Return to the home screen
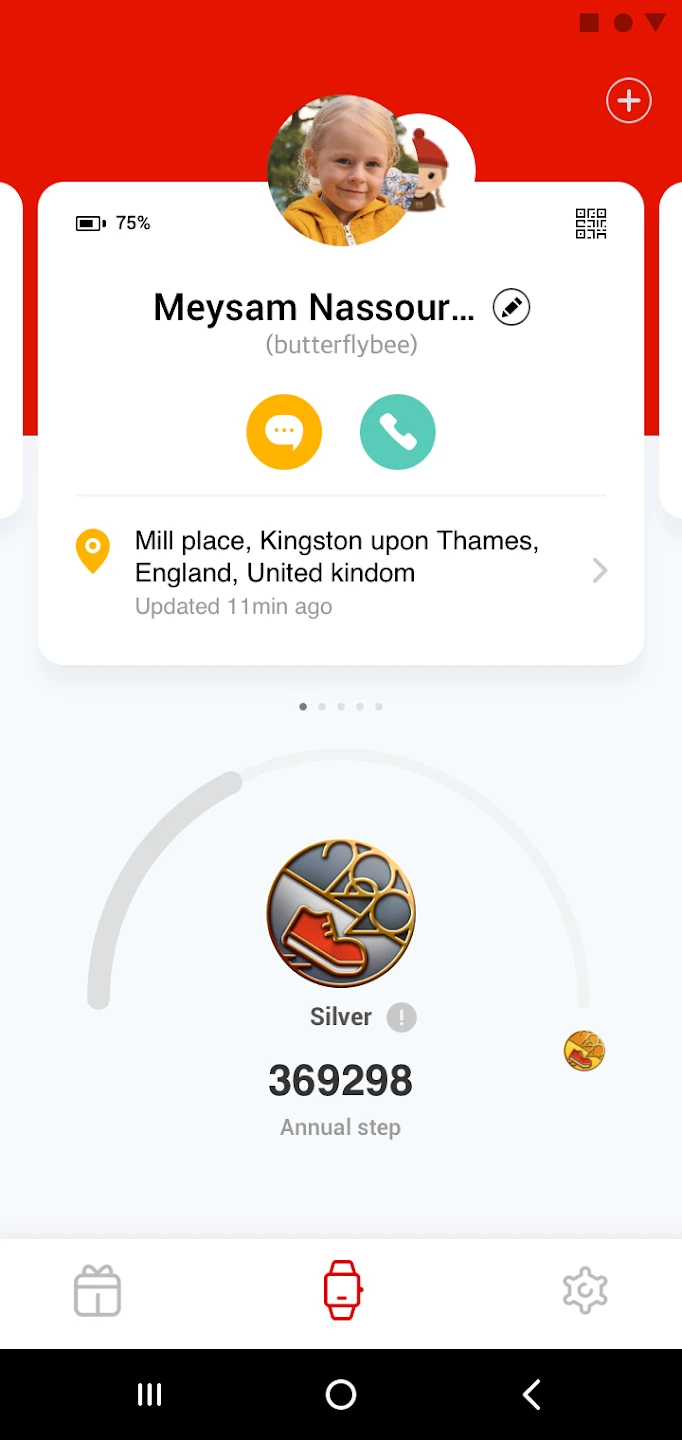The width and height of the screenshot is (682, 1440). [x=341, y=1395]
